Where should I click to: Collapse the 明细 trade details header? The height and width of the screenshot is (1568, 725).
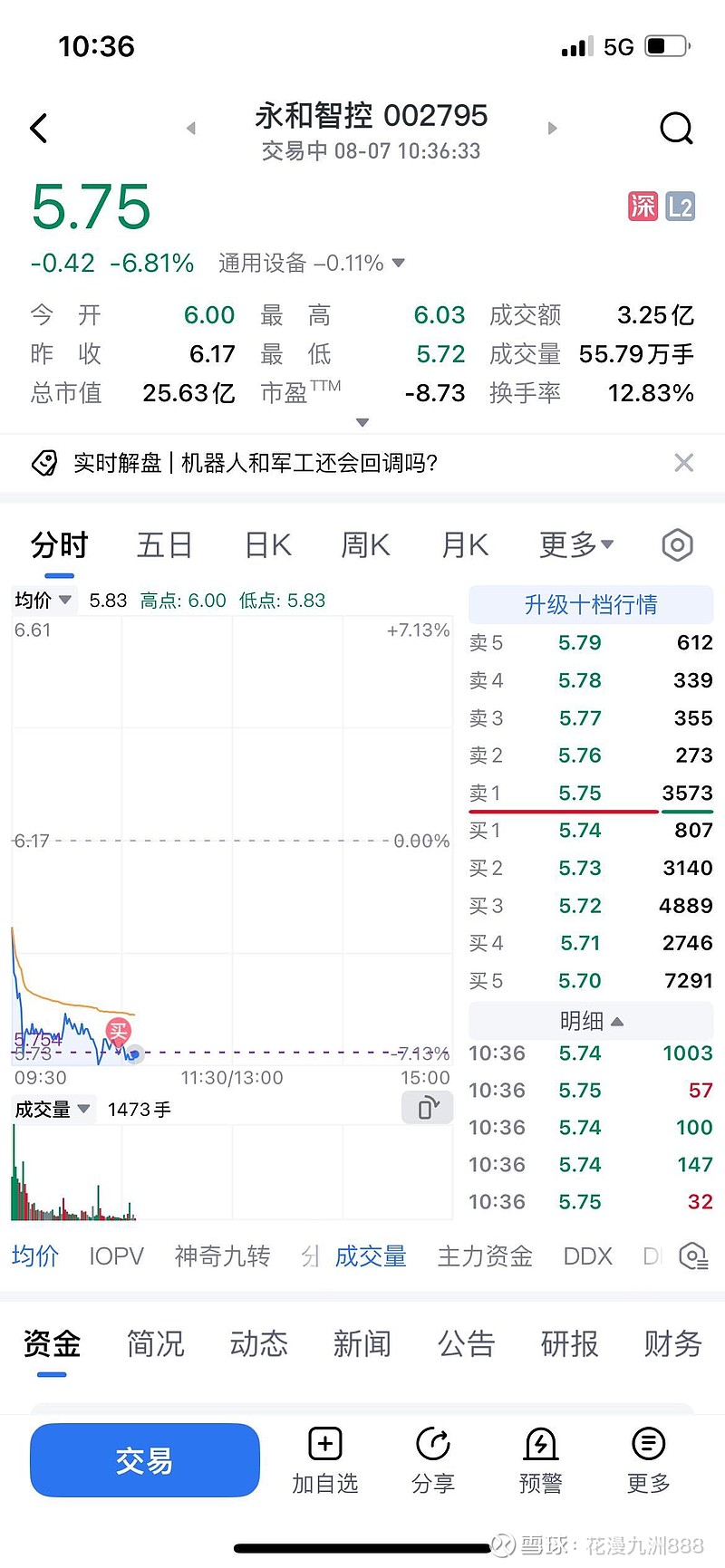[x=591, y=1021]
